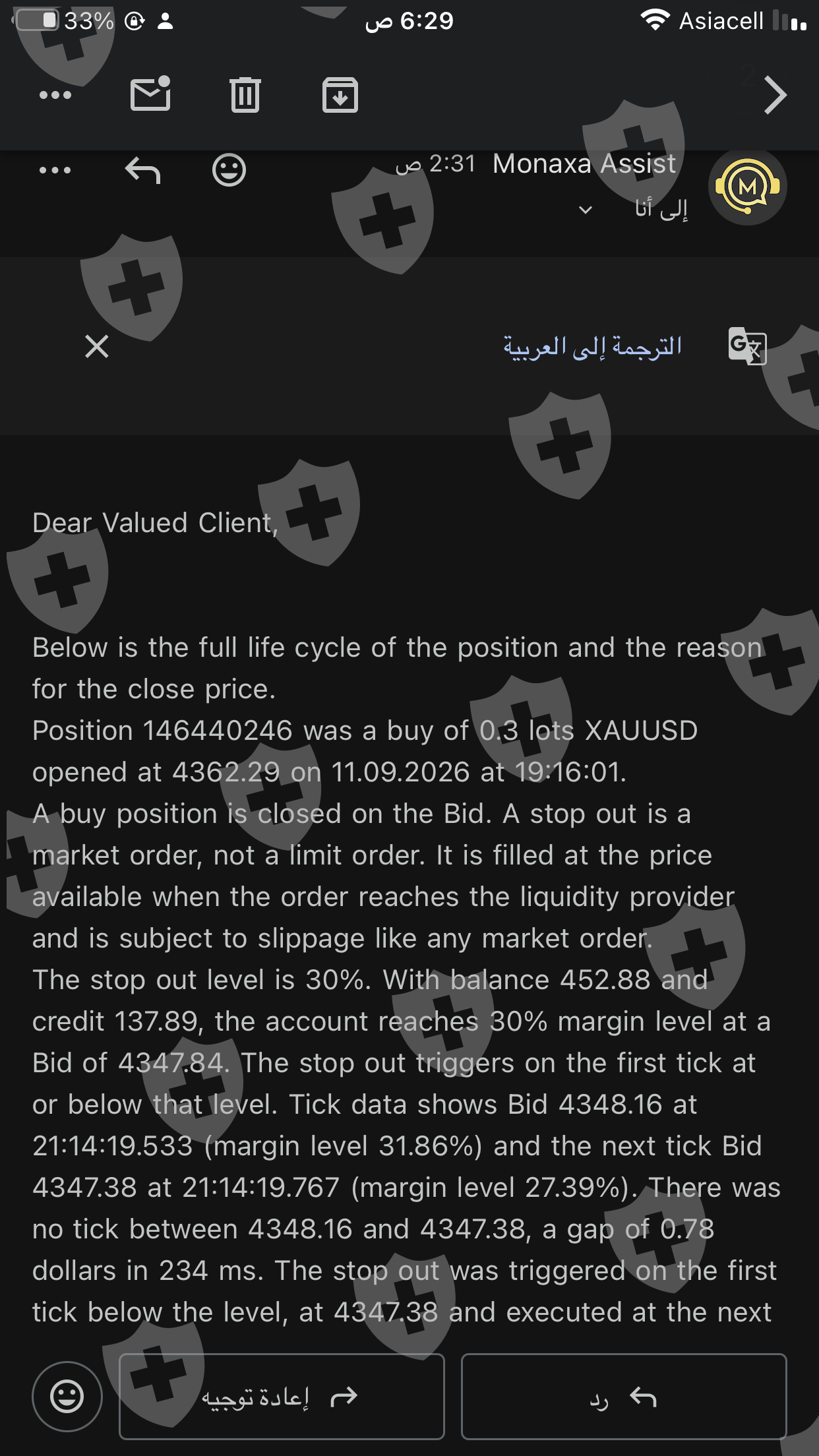Screen dimensions: 819x1456
Task: Tap the إعادة توجيه forward button
Action: pos(282,1396)
